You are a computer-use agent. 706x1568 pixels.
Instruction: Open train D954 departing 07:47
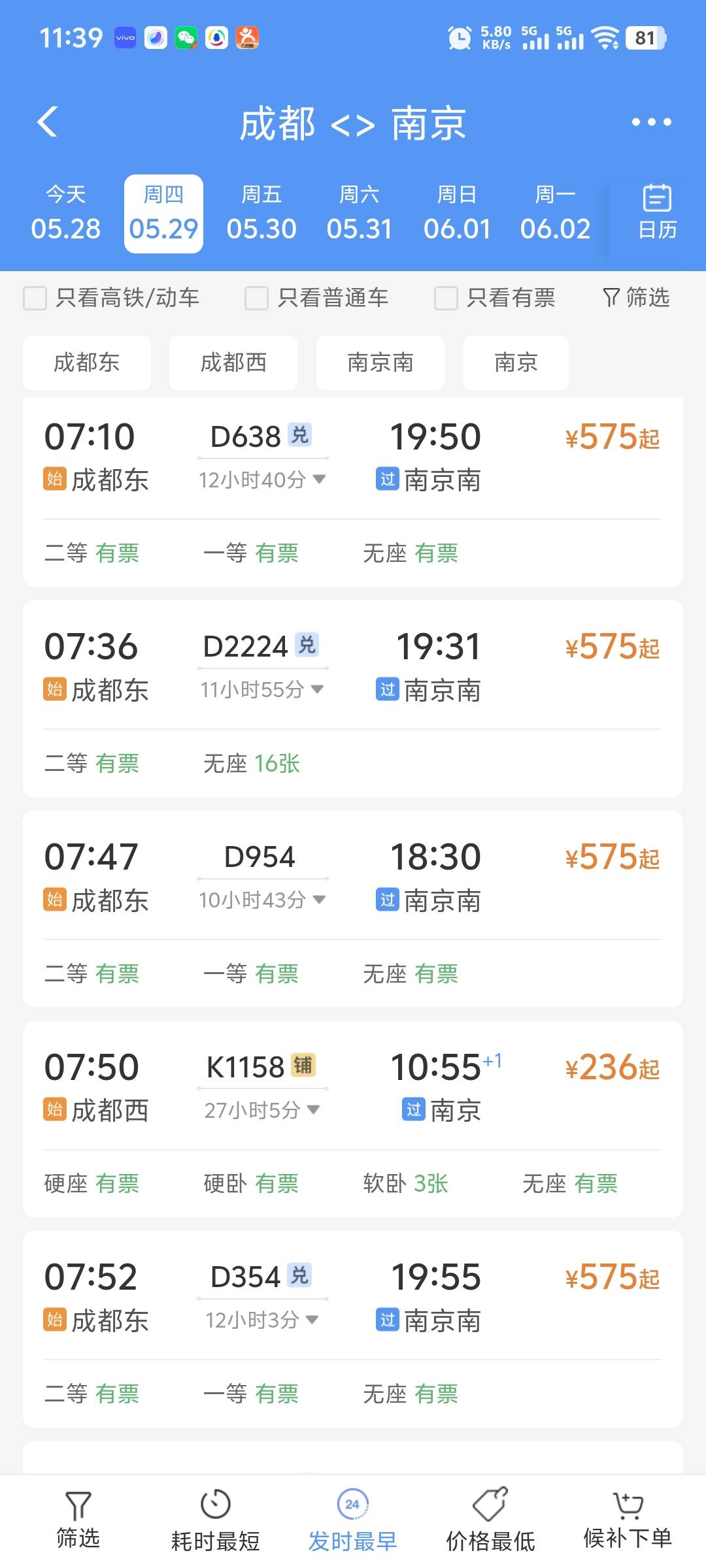[x=353, y=909]
